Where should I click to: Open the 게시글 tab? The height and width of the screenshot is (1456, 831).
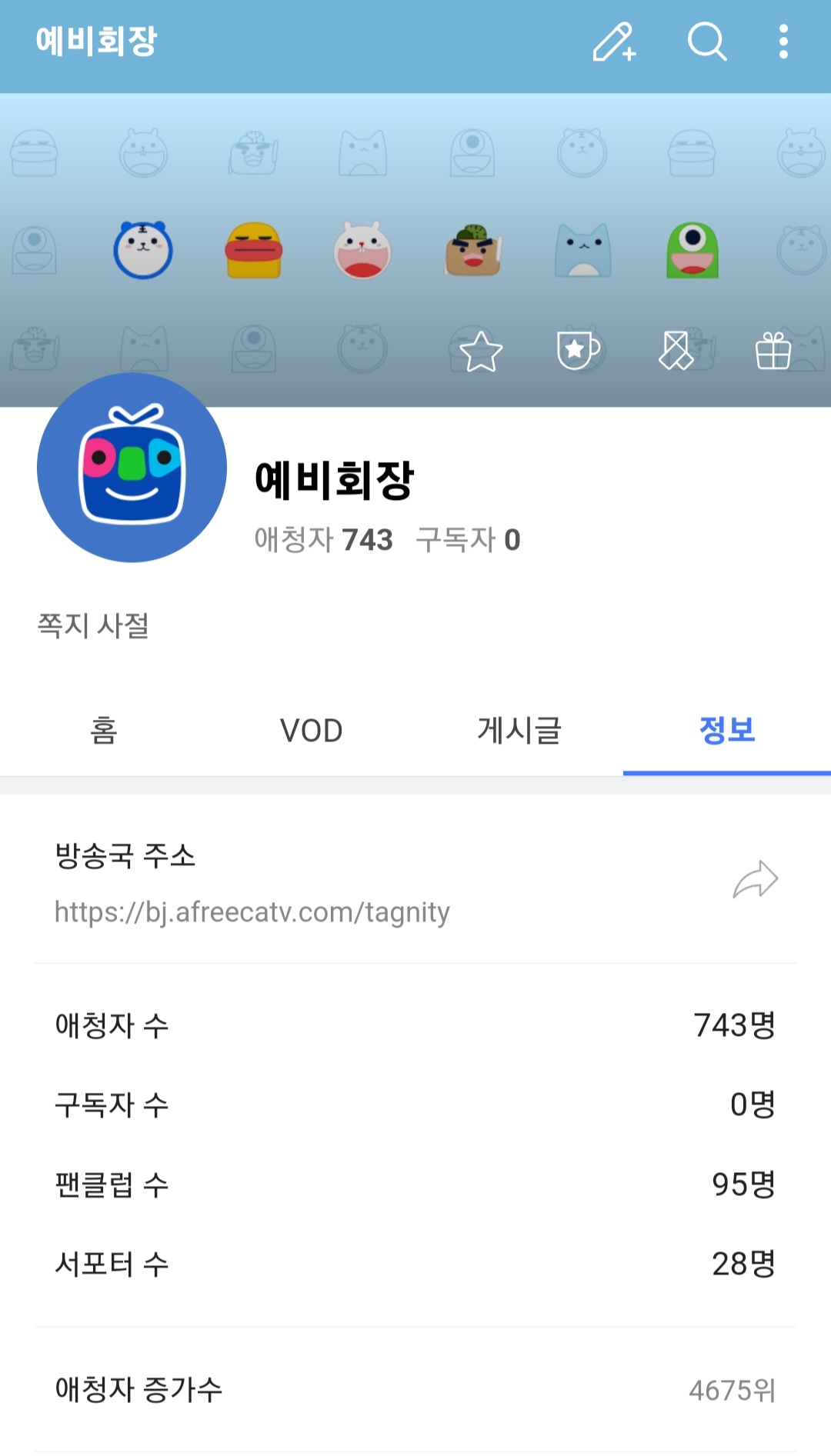pyautogui.click(x=519, y=731)
